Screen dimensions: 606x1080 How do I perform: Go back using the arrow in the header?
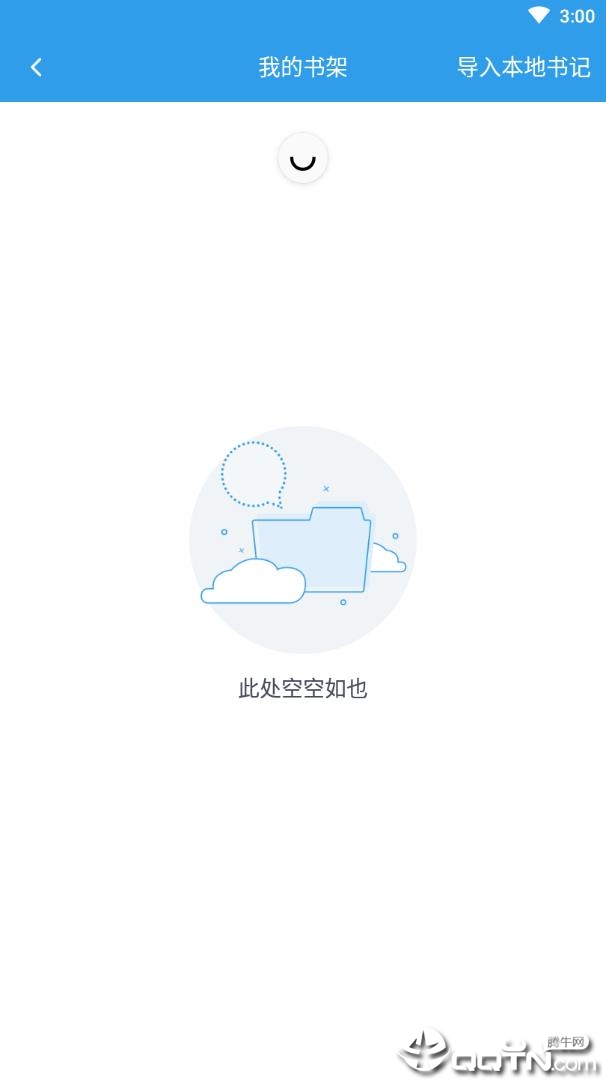[36, 67]
